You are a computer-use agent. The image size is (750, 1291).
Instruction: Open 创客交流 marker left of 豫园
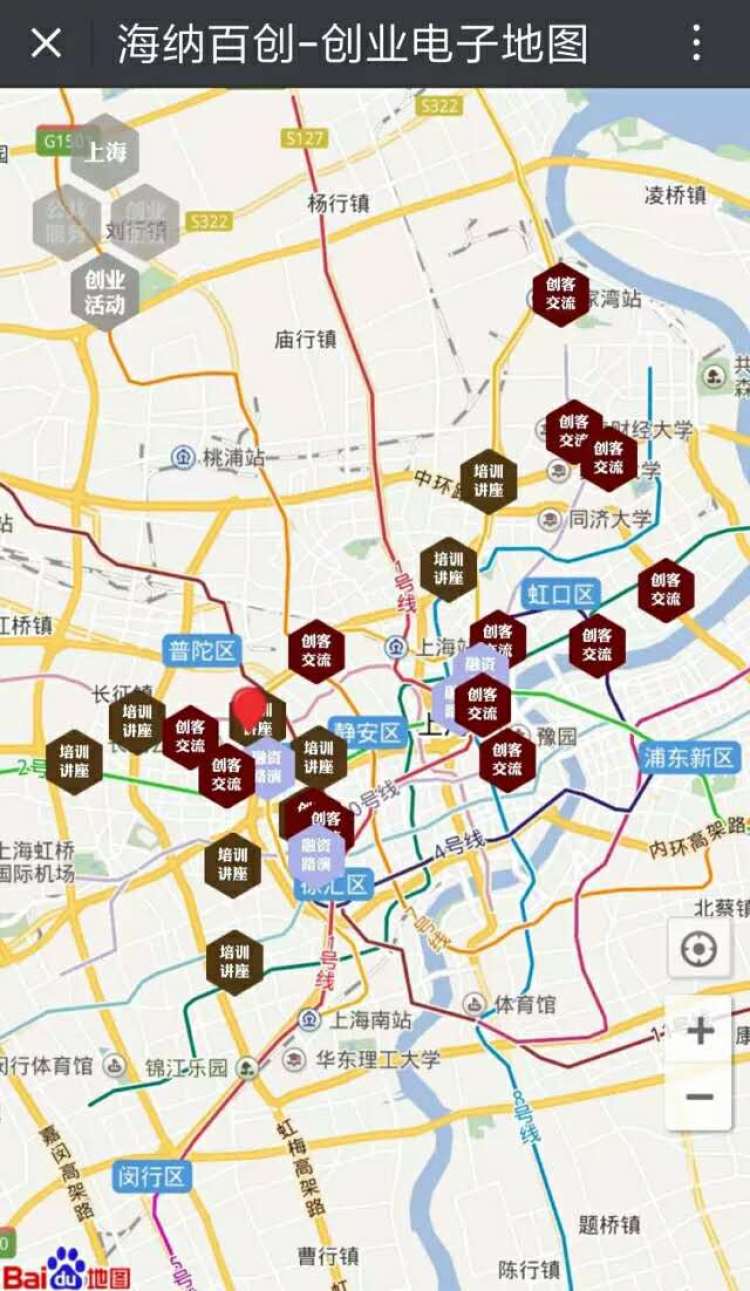point(507,760)
